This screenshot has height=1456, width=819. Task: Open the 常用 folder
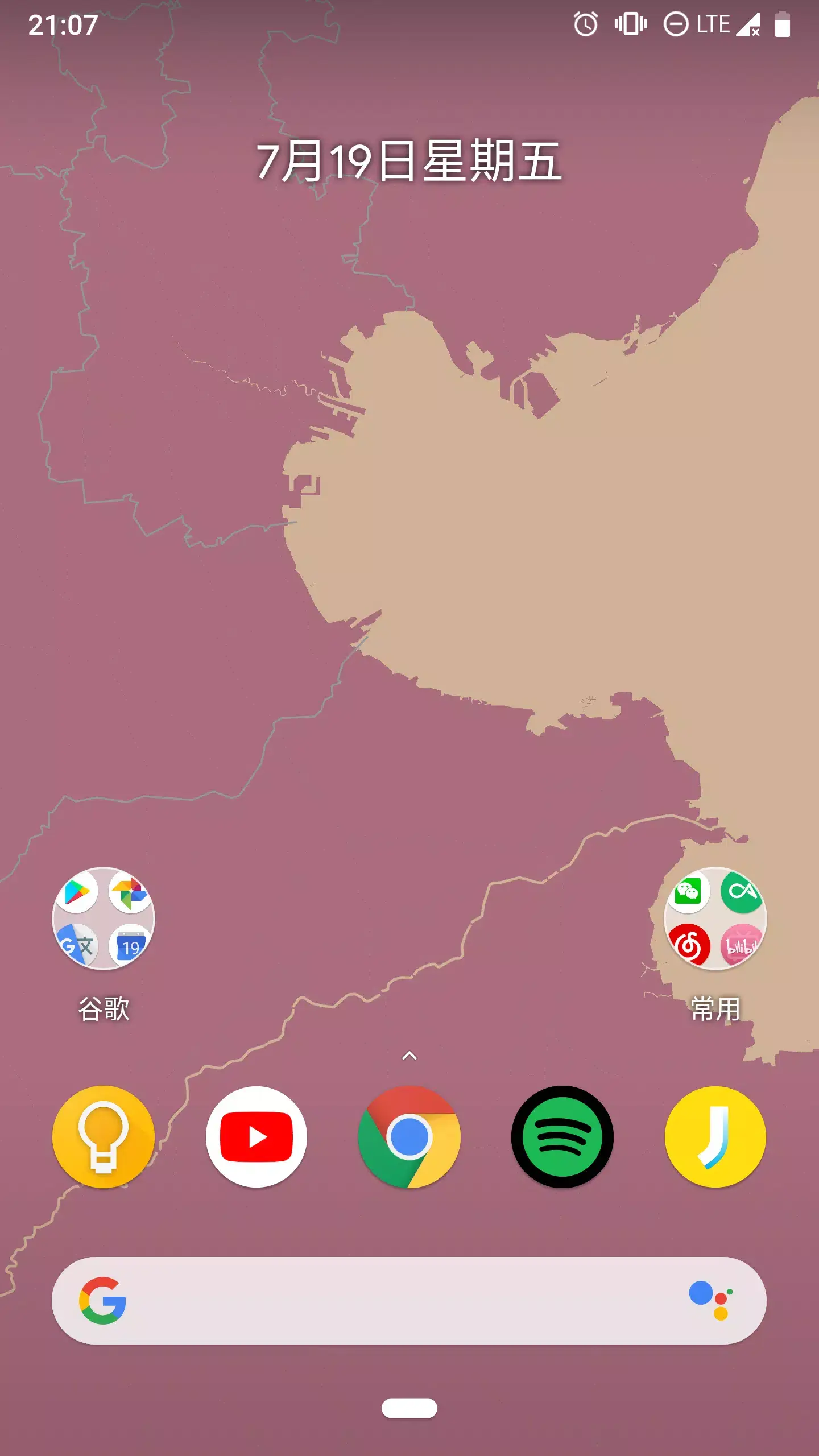pyautogui.click(x=715, y=918)
